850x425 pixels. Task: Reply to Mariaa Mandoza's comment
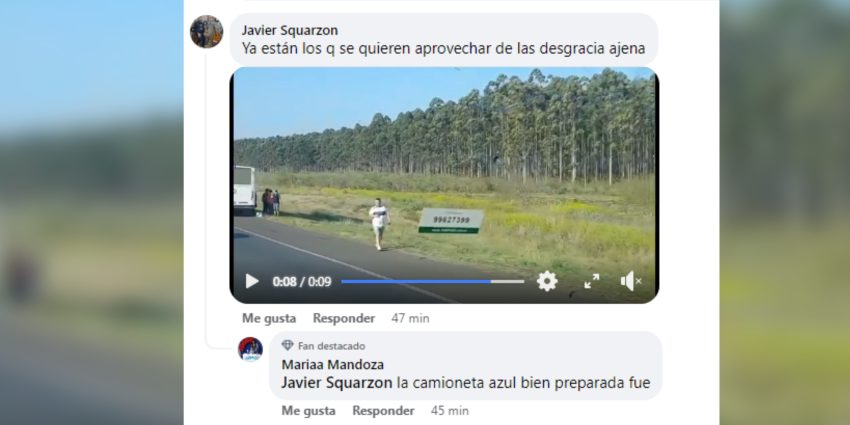383,410
